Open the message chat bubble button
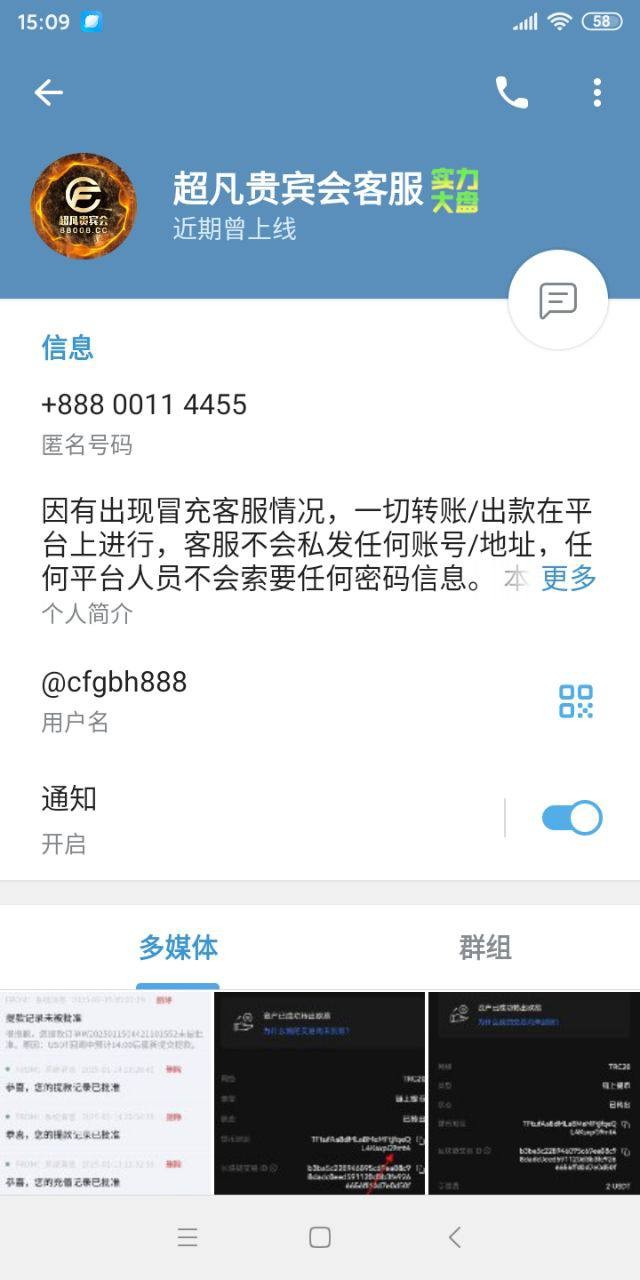This screenshot has width=640, height=1280. (x=558, y=300)
